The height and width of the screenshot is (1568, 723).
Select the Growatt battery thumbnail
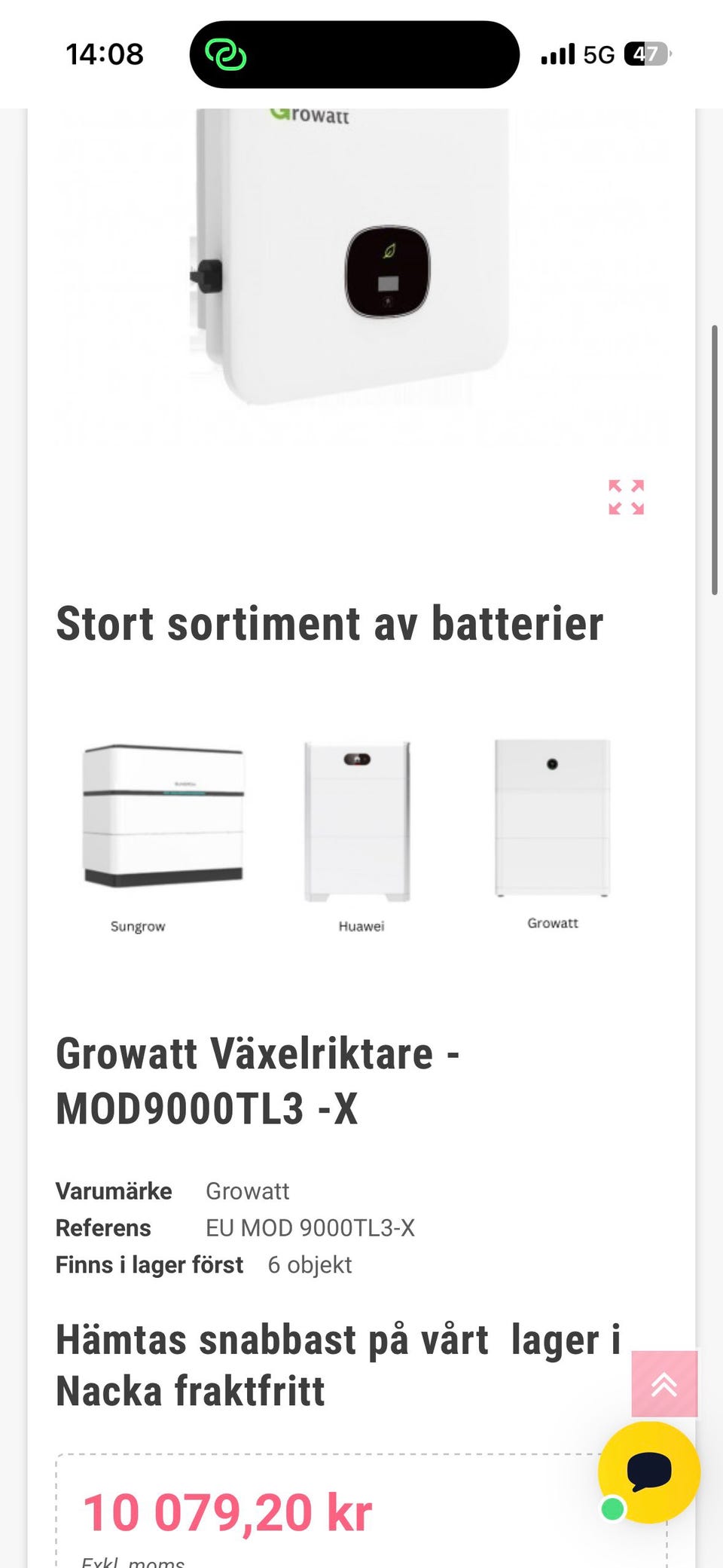tap(553, 821)
